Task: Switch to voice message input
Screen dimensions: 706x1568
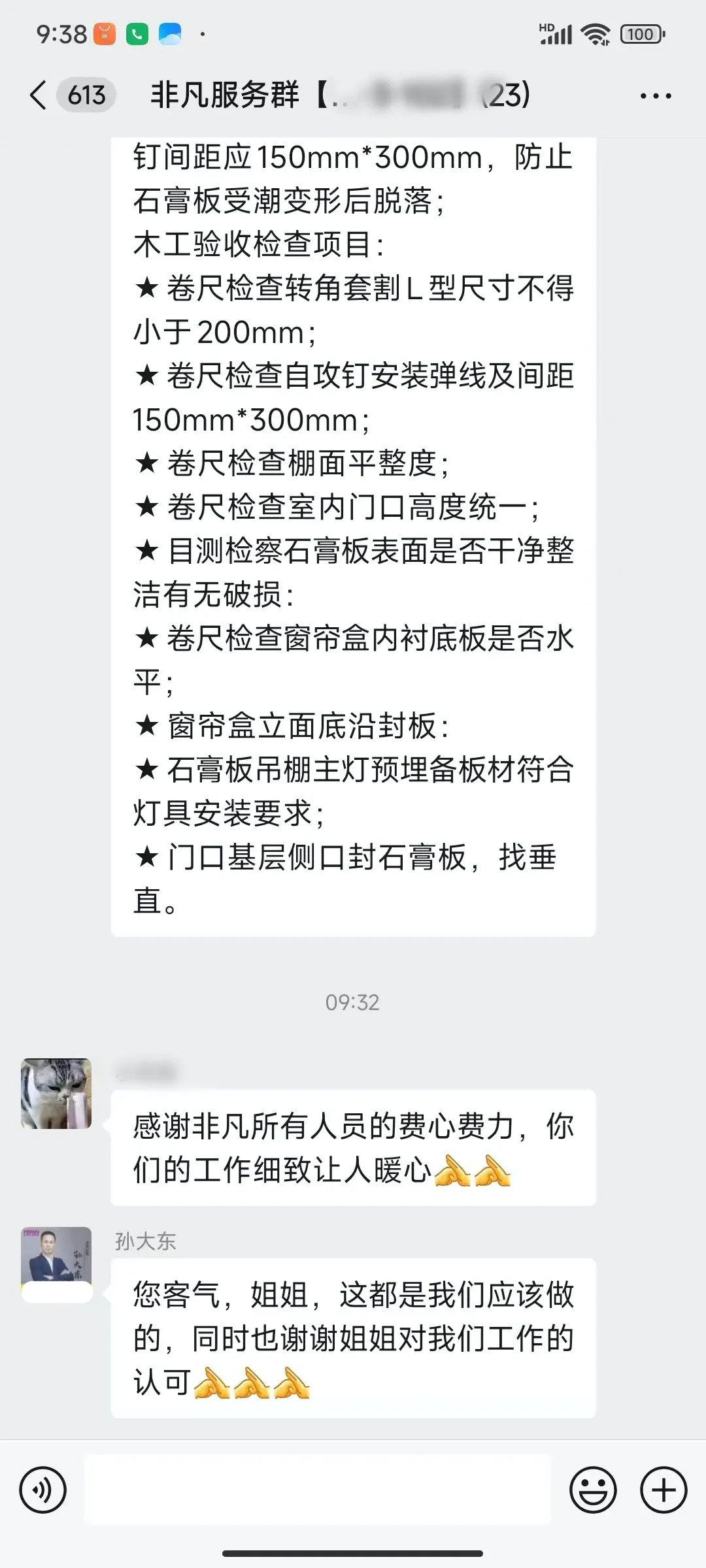Action: [43, 1490]
